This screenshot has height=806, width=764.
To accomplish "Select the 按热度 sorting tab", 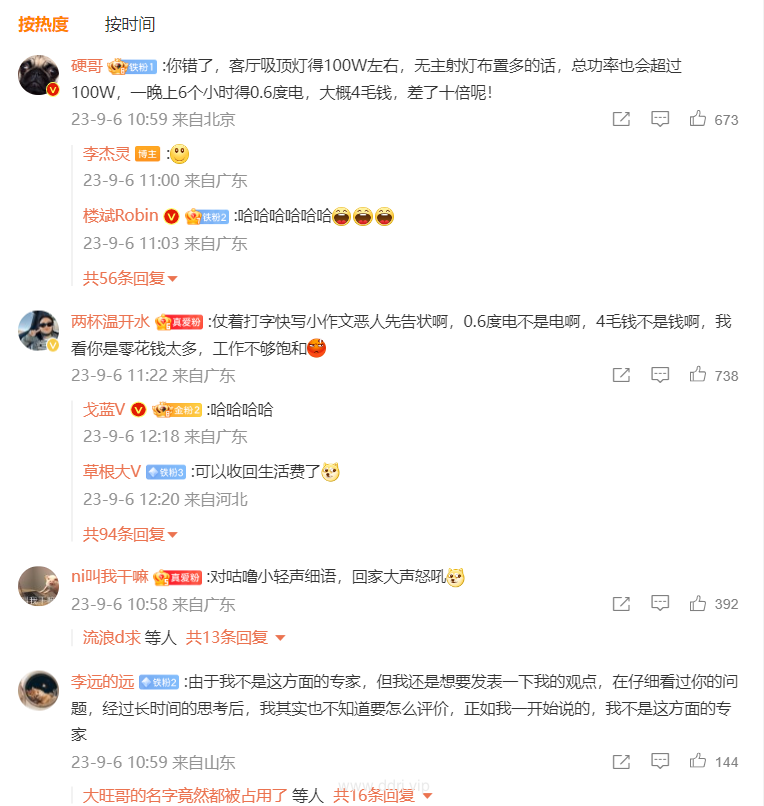I will [43, 24].
